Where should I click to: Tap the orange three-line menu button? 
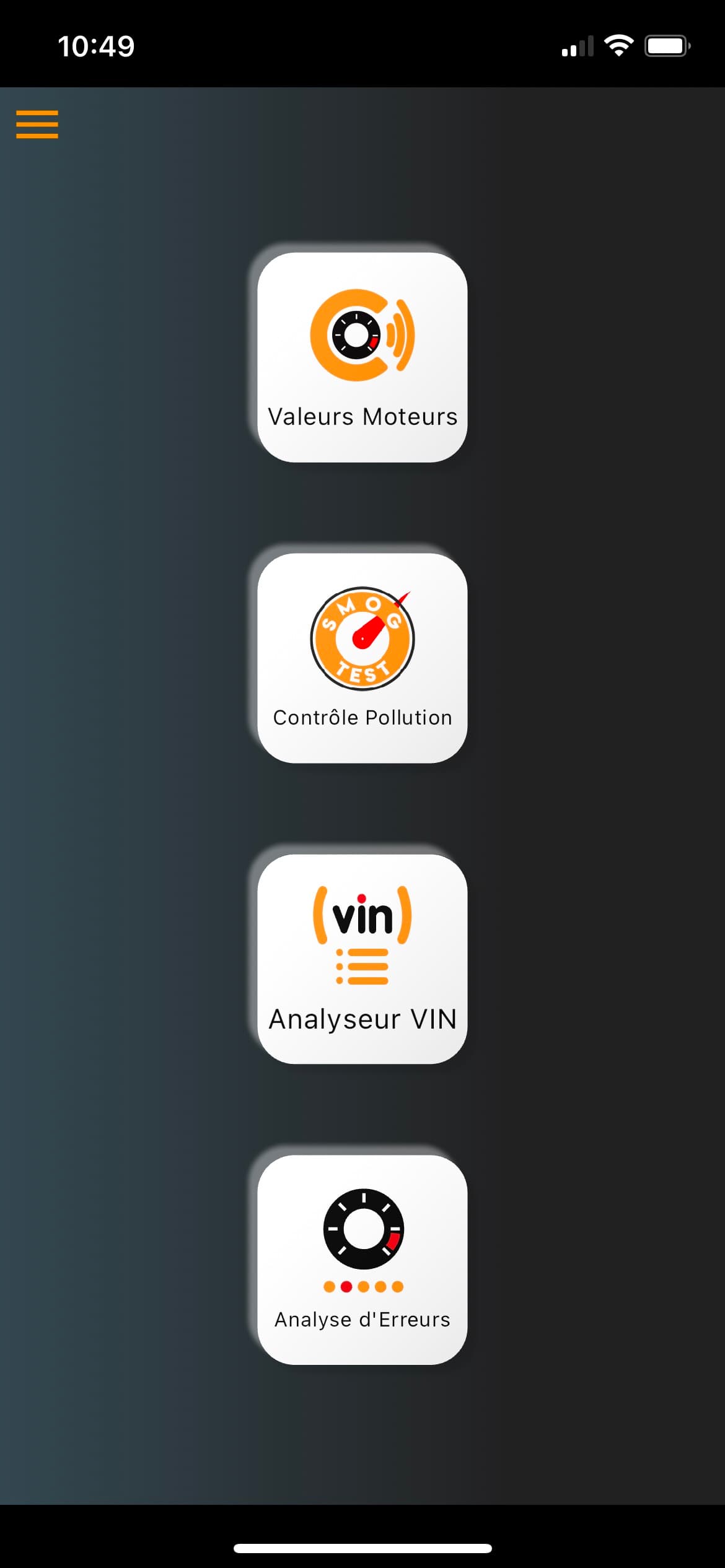(36, 124)
